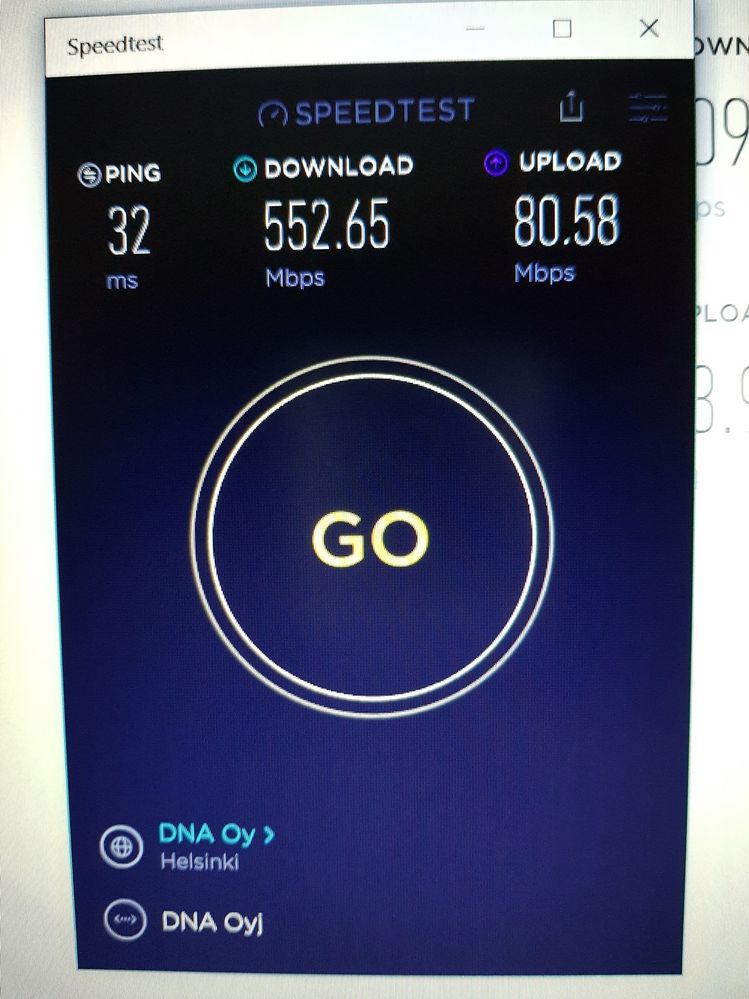Viewport: 749px width, 999px height.
Task: Open the Speedtest settings sliders icon
Action: click(x=648, y=108)
